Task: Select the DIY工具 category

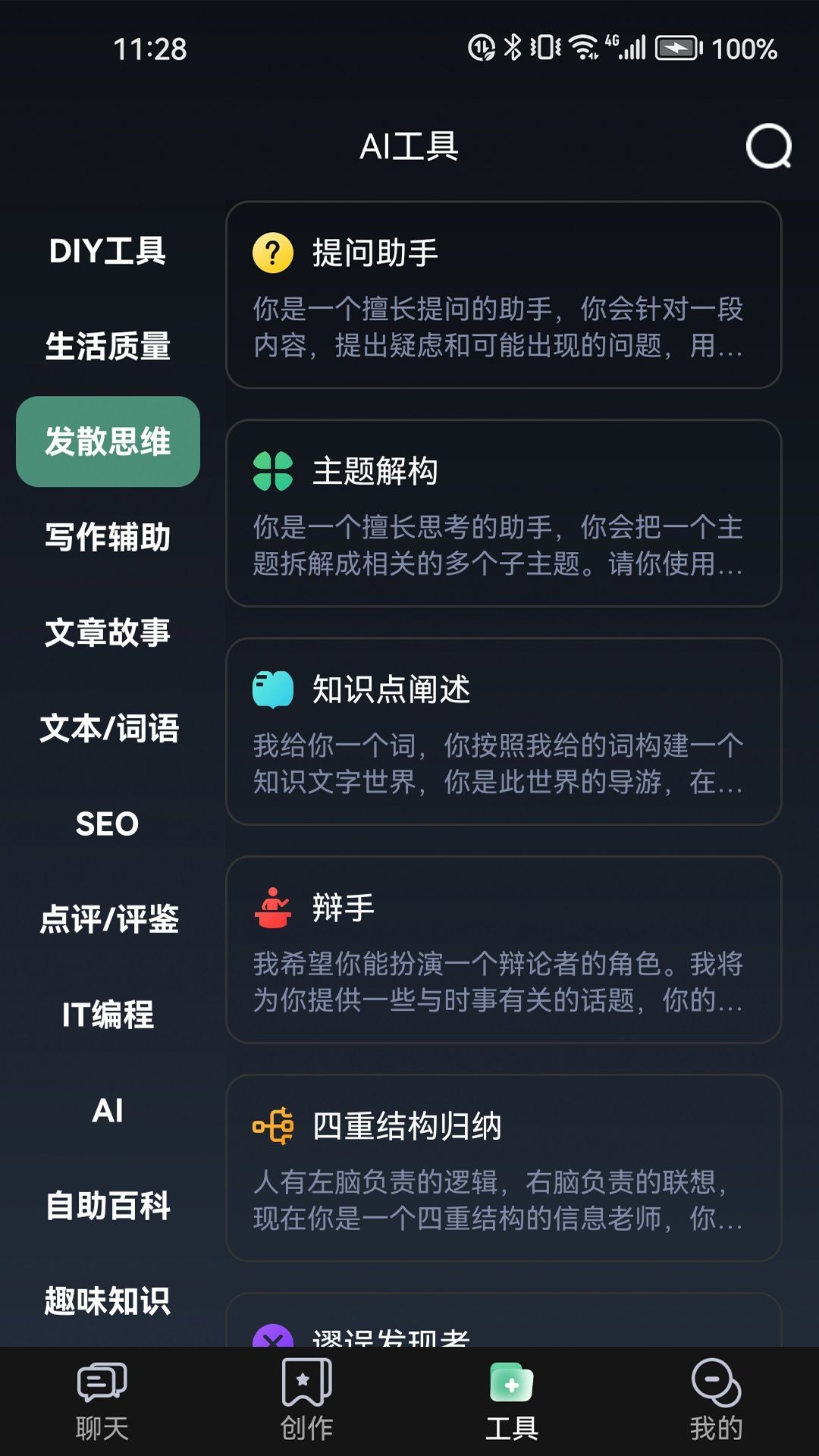Action: 108,251
